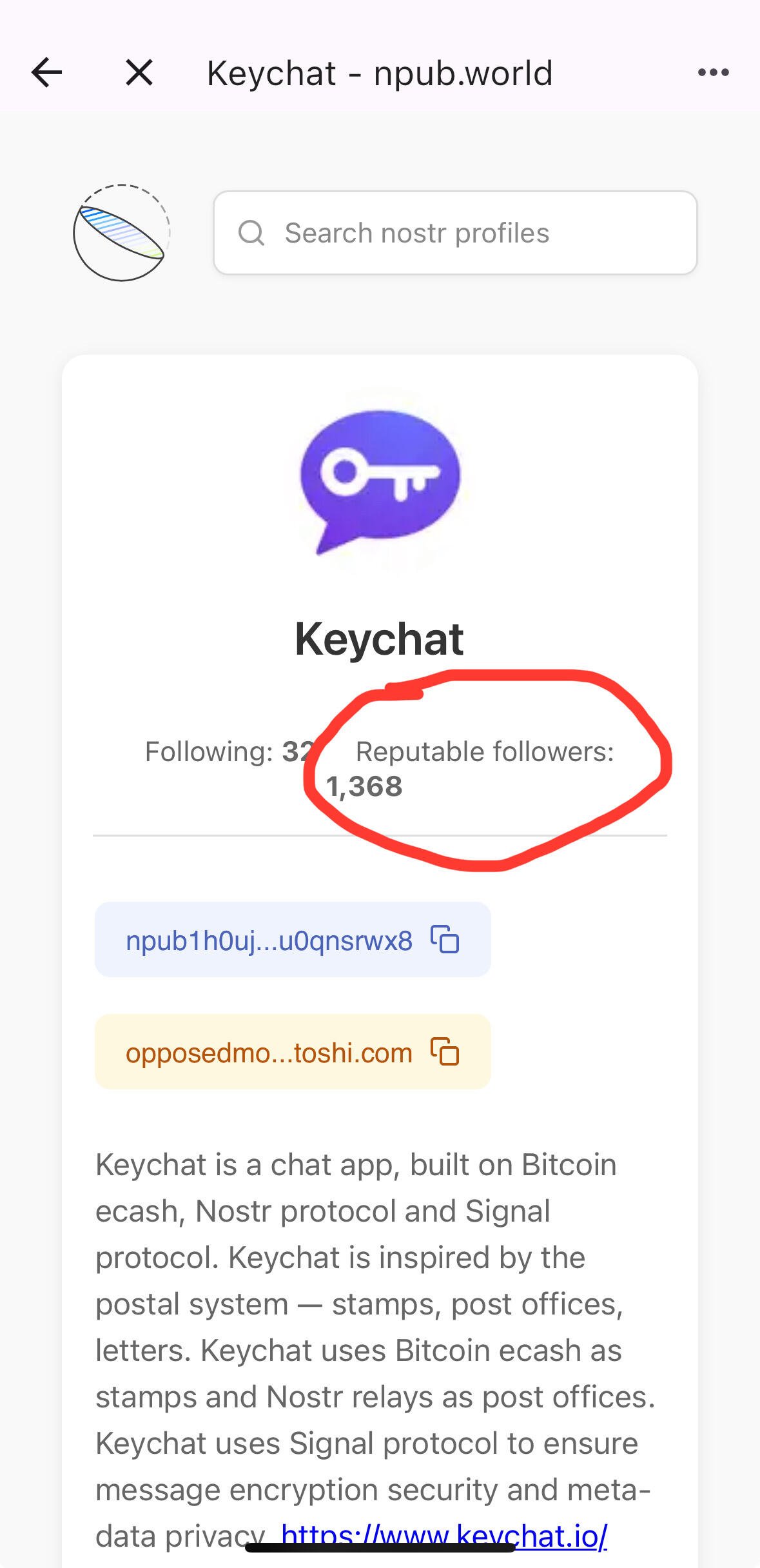Close the in-app browser page

point(139,72)
